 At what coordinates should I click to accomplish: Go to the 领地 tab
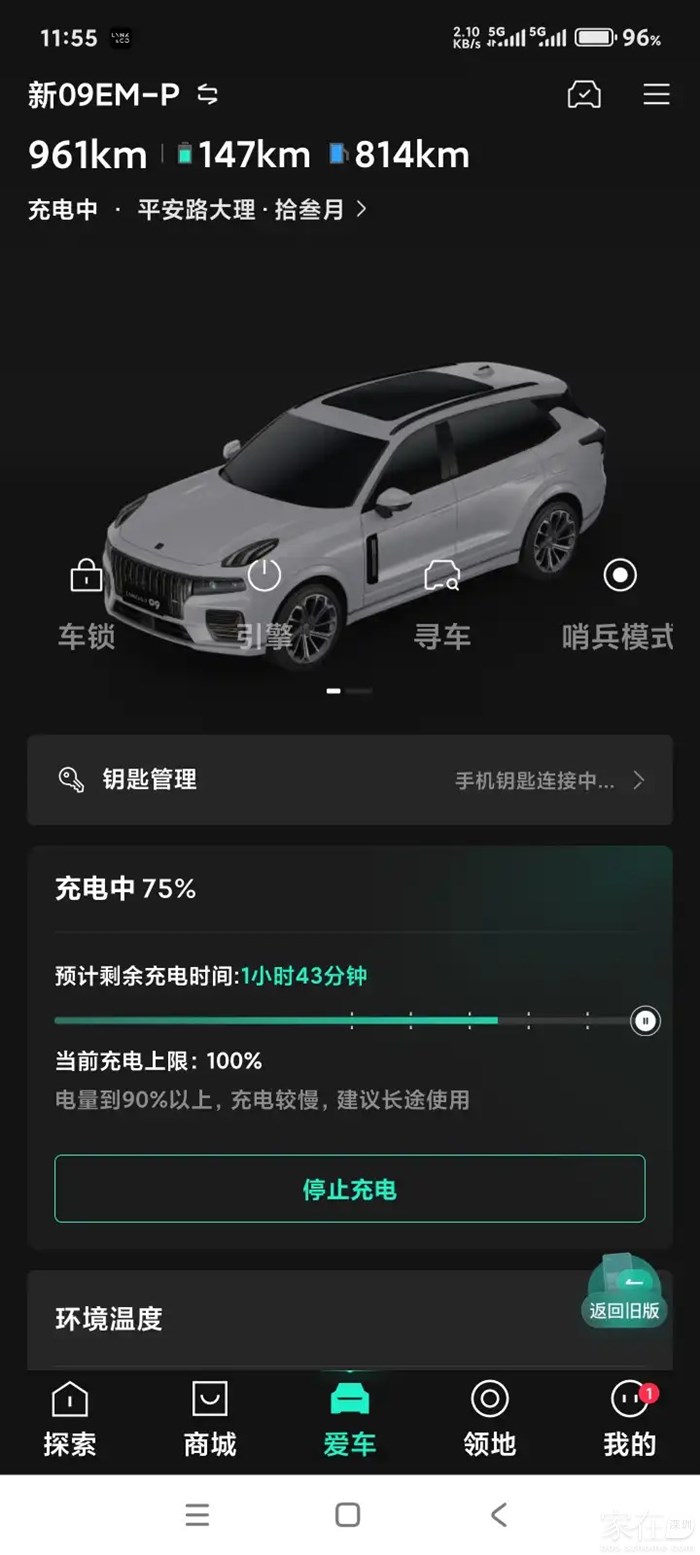[489, 1418]
